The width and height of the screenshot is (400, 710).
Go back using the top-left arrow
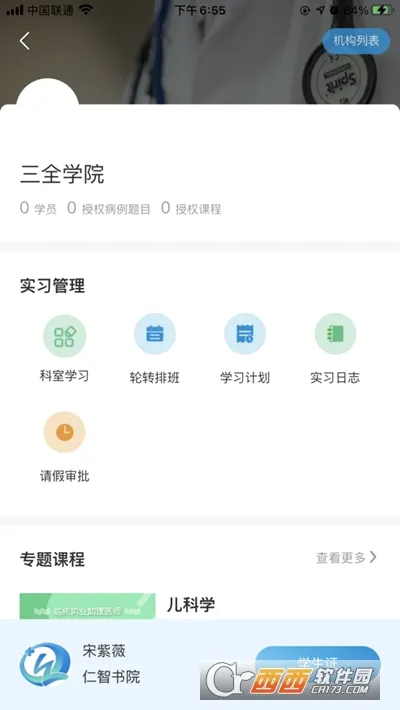click(24, 41)
